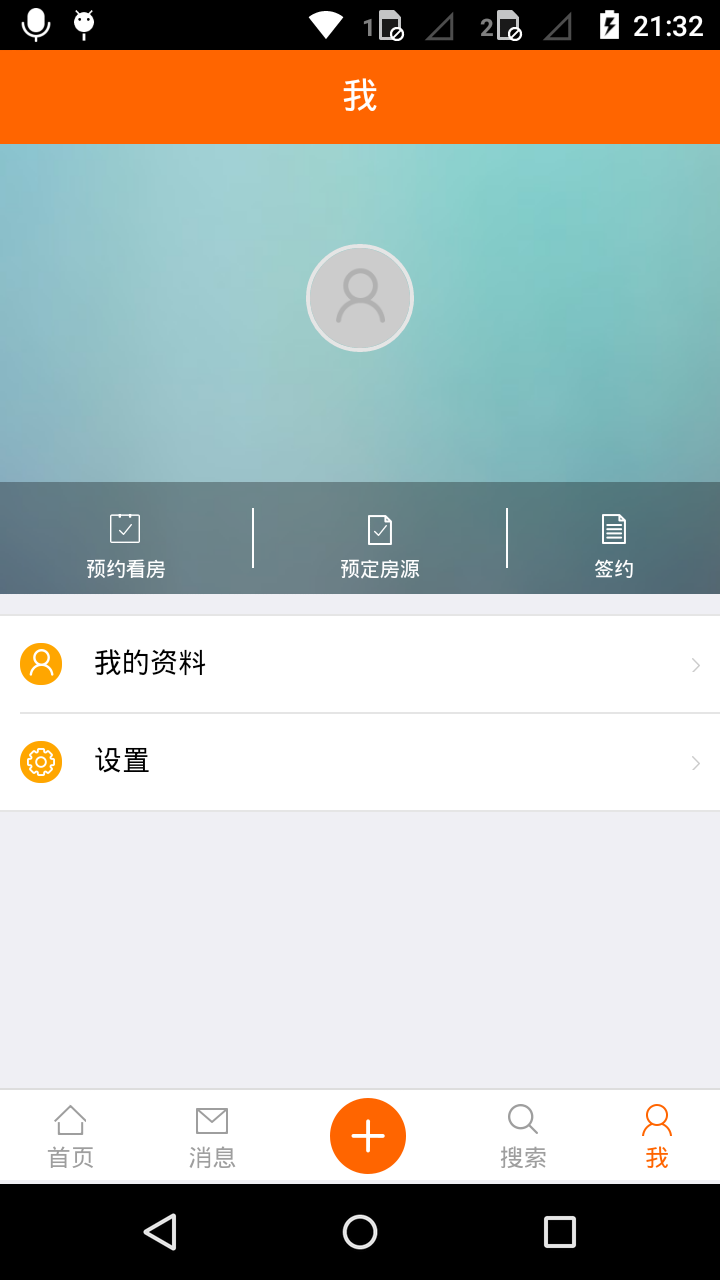Open 预约看房 (appointment viewing) icon
This screenshot has height=1280, width=720.
[x=124, y=527]
